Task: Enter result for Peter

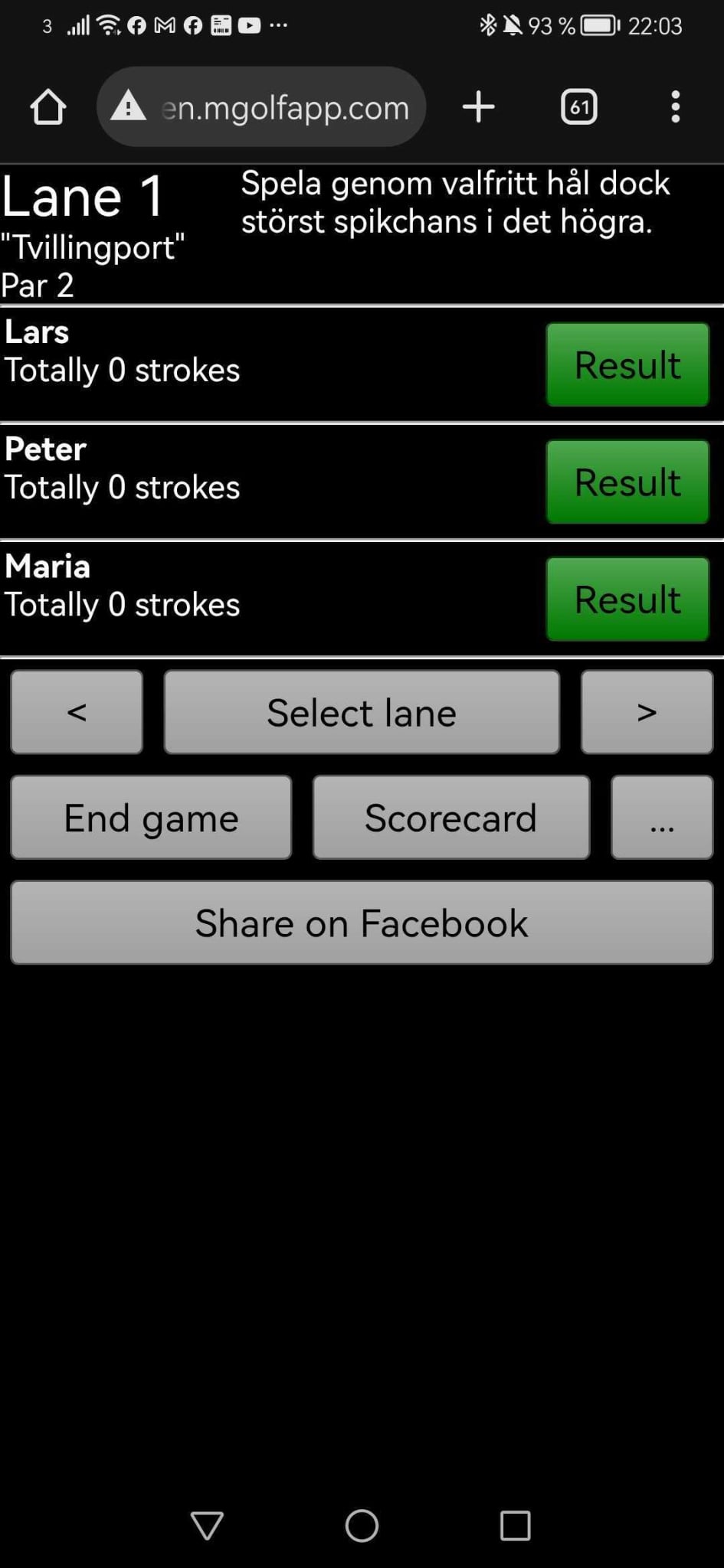Action: click(627, 482)
